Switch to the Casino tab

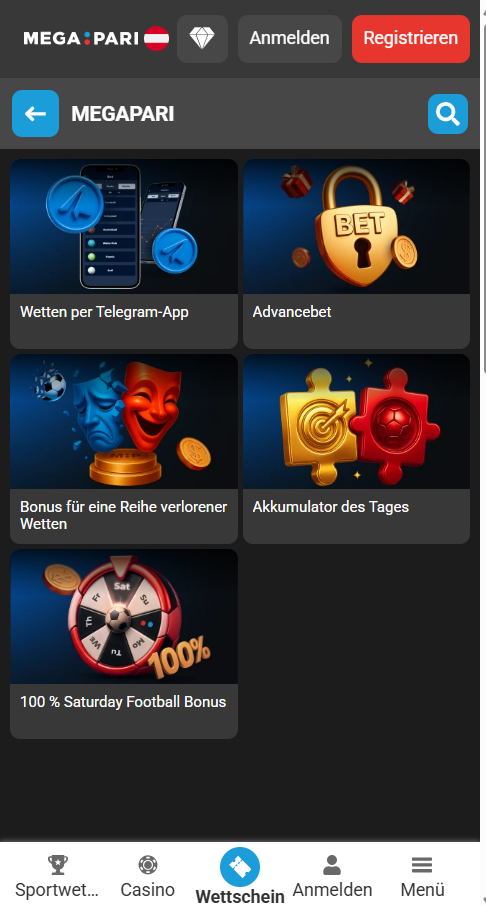pos(147,875)
